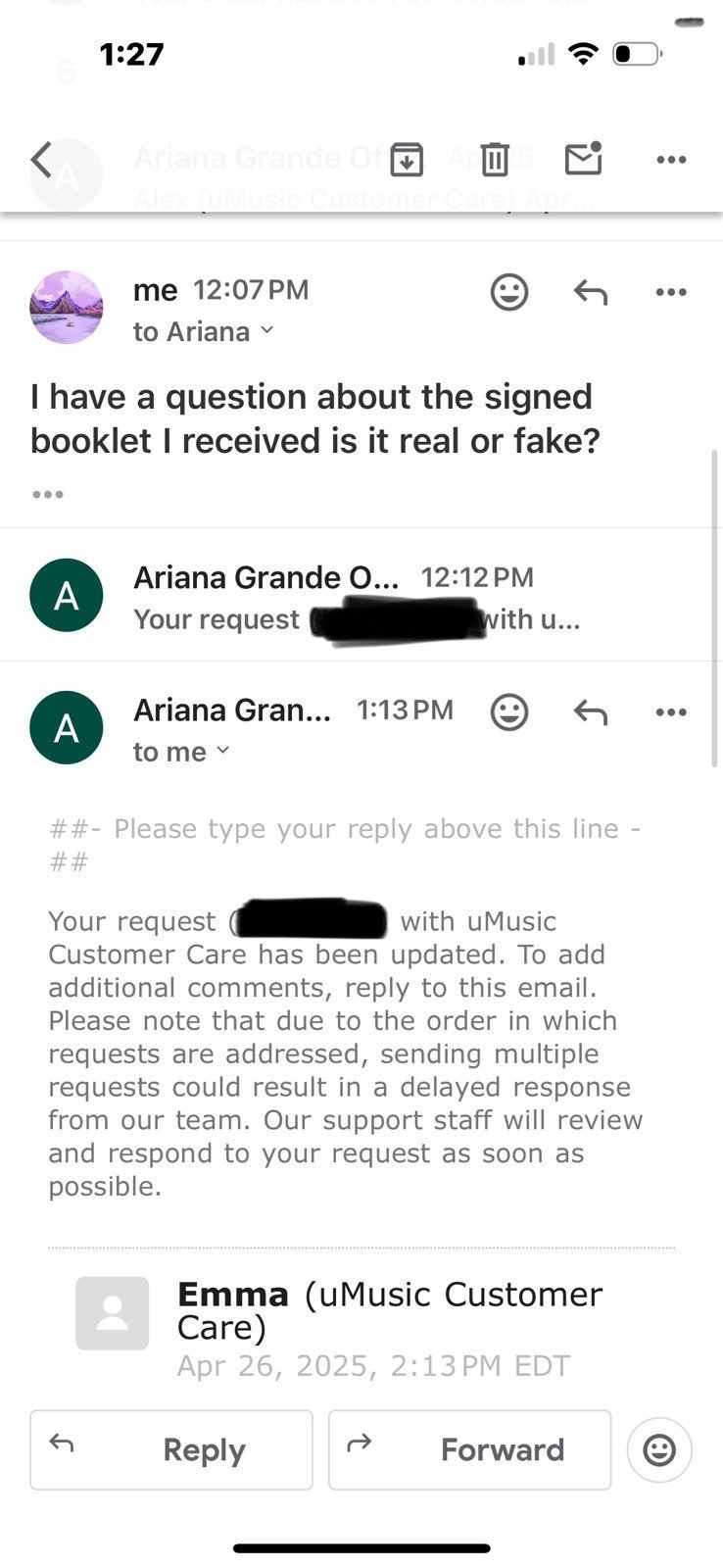Archive this email conversation
The image size is (723, 1568).
pos(407,159)
